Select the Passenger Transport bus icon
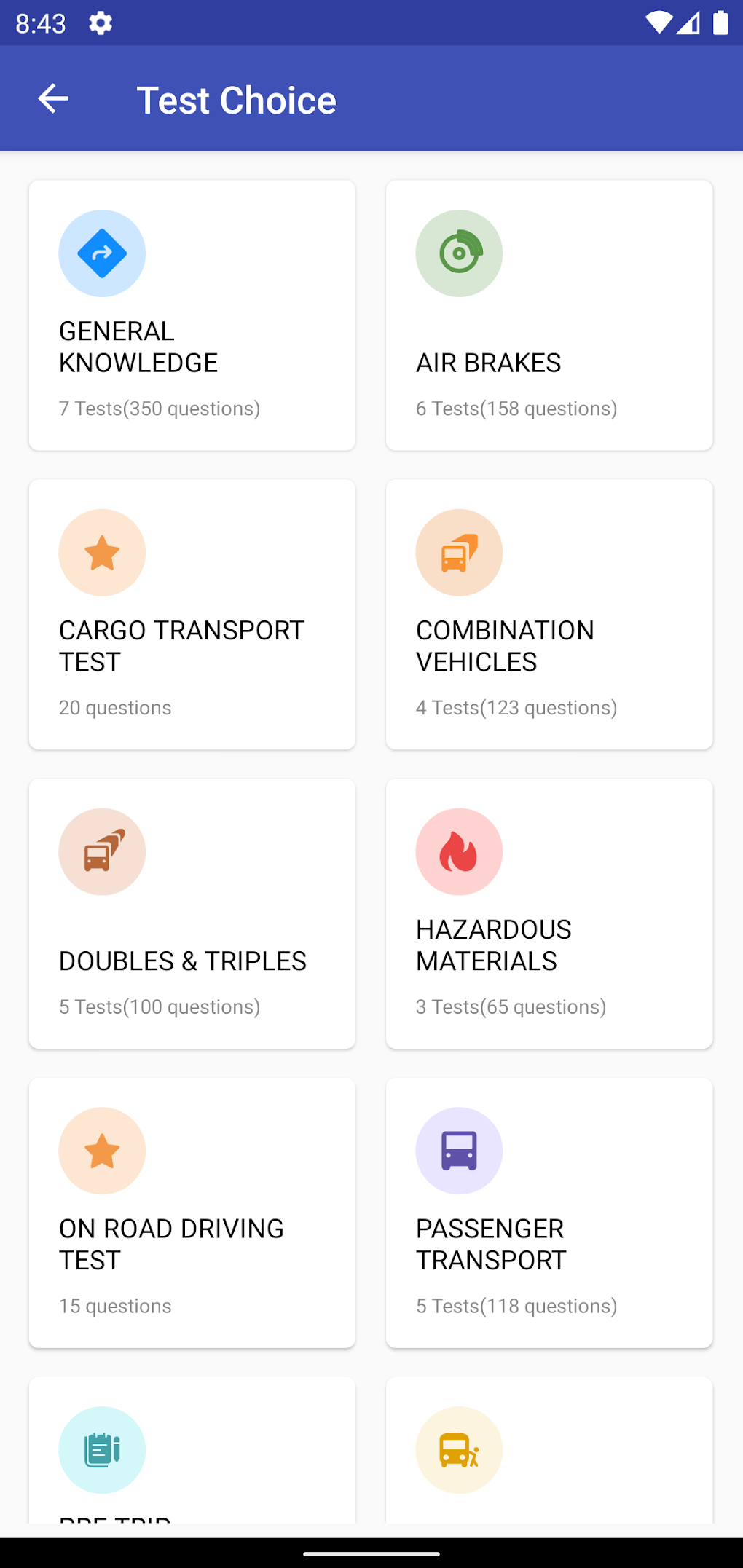 click(x=459, y=1151)
